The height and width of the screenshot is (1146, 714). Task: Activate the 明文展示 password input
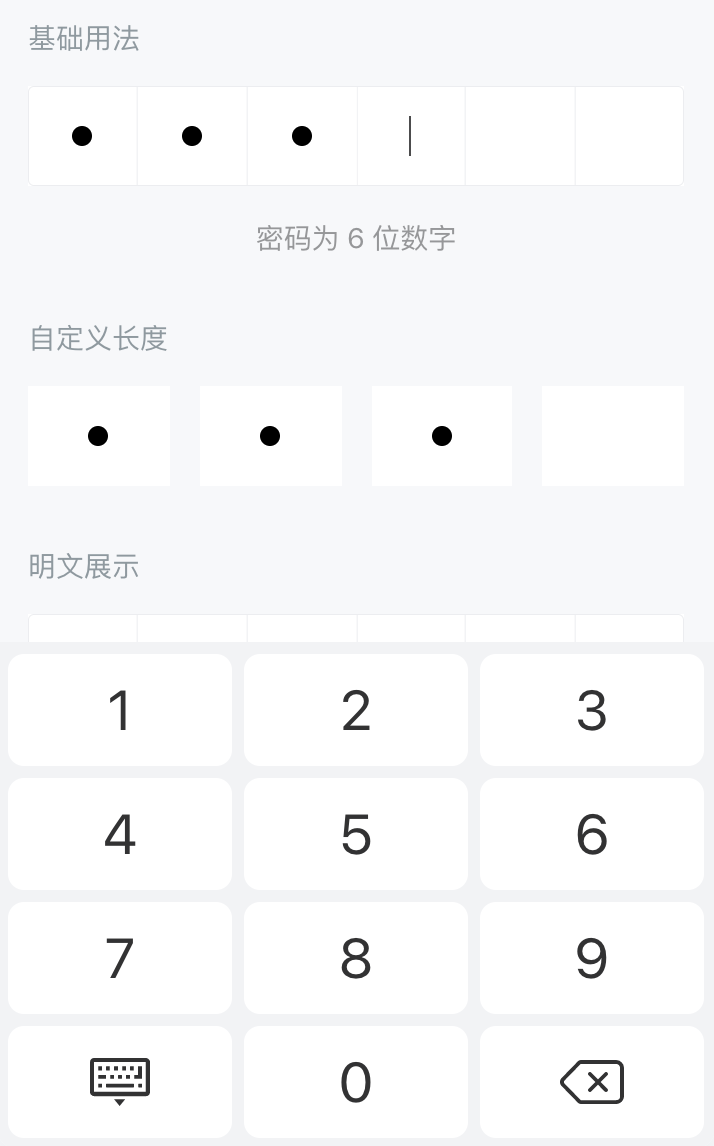[356, 628]
